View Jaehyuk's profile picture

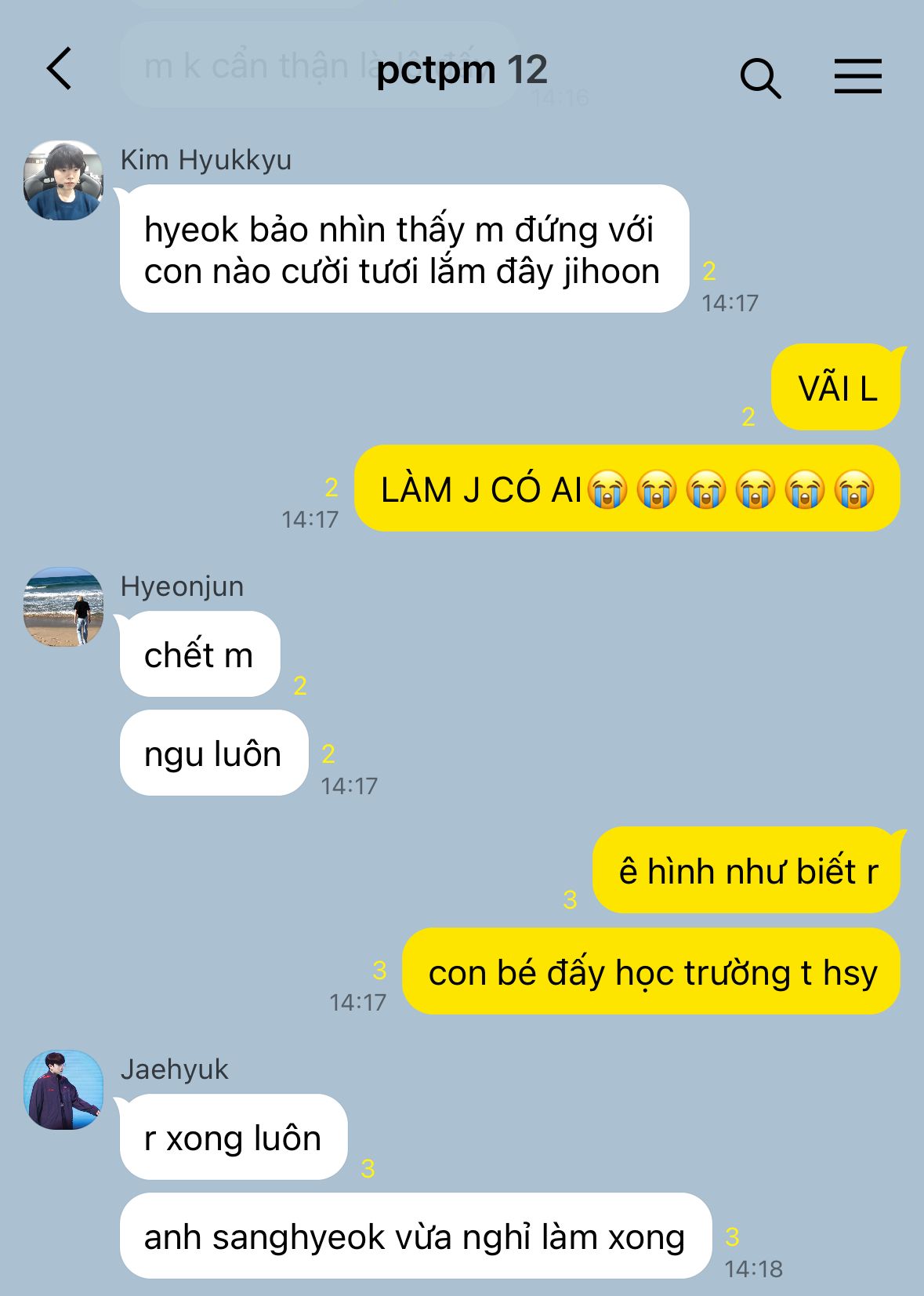63,1090
